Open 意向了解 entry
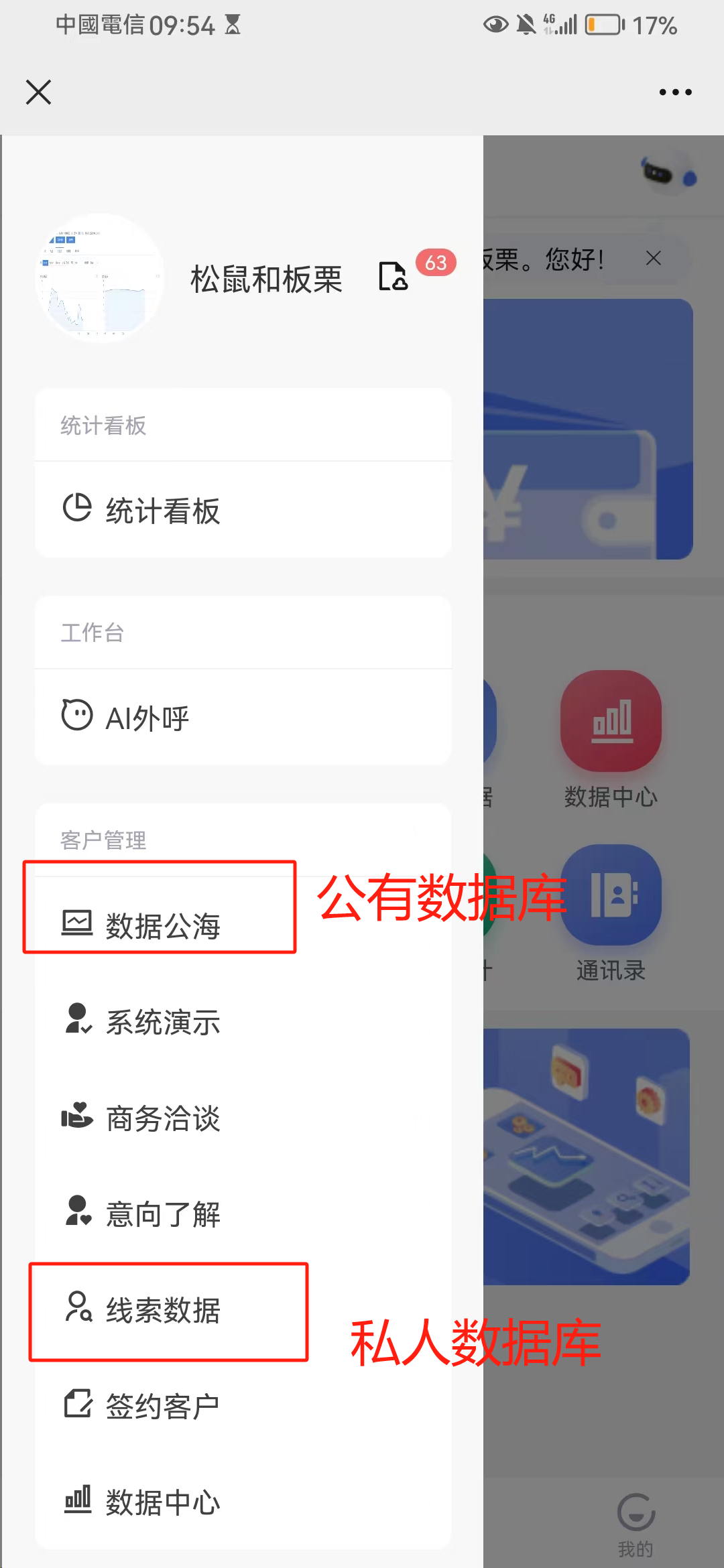 [x=243, y=1214]
